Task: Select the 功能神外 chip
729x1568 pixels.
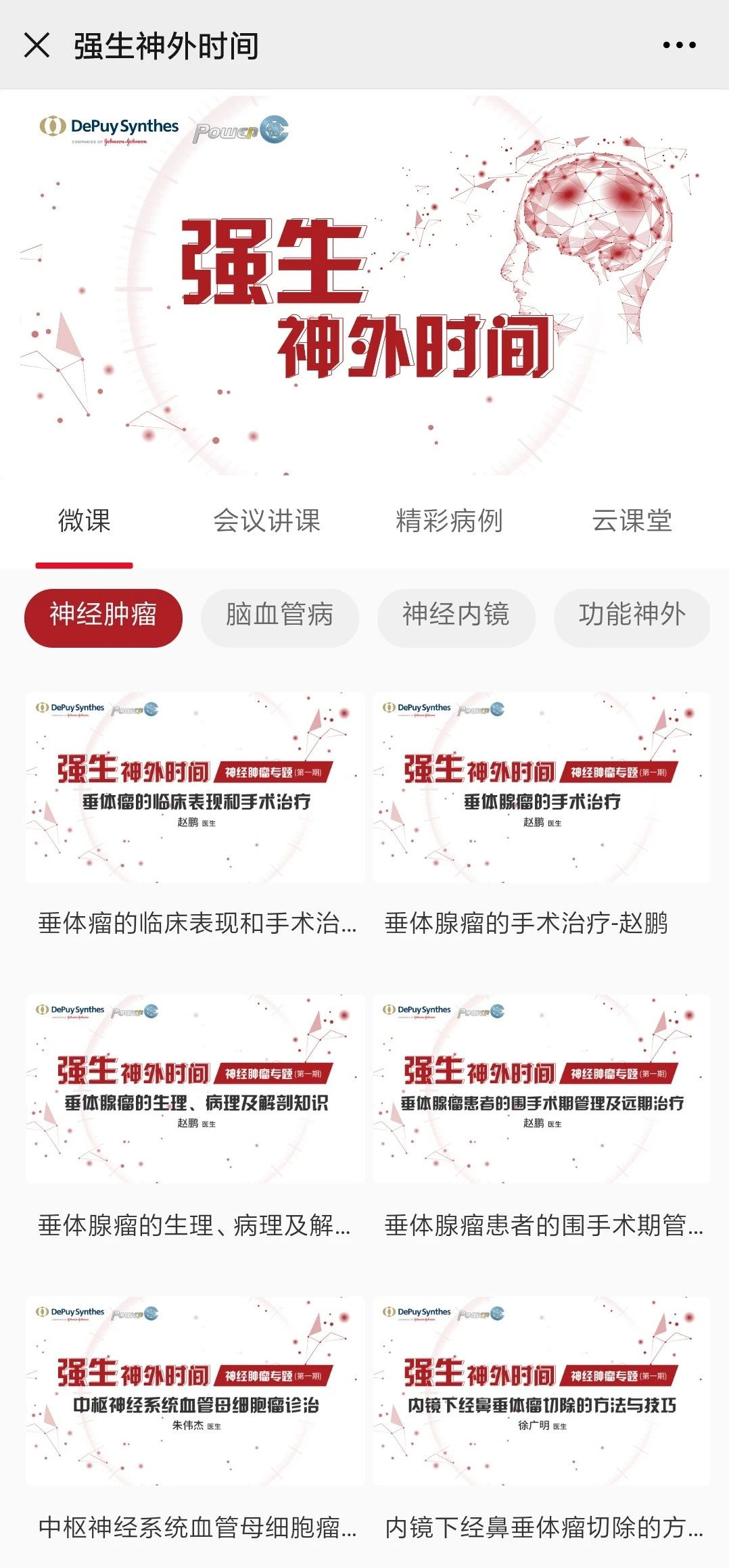Action: 632,615
